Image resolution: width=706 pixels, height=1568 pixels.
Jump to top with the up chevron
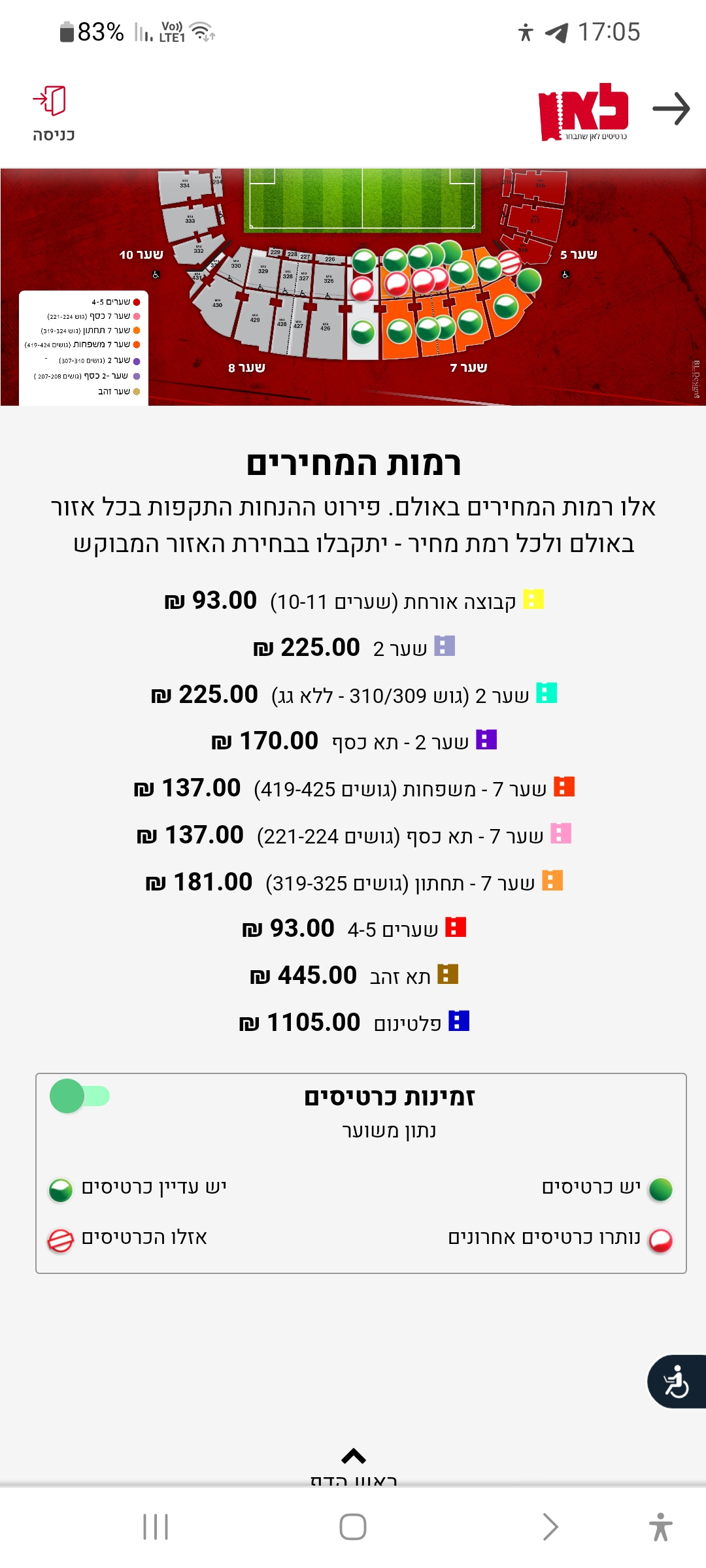[x=353, y=1457]
